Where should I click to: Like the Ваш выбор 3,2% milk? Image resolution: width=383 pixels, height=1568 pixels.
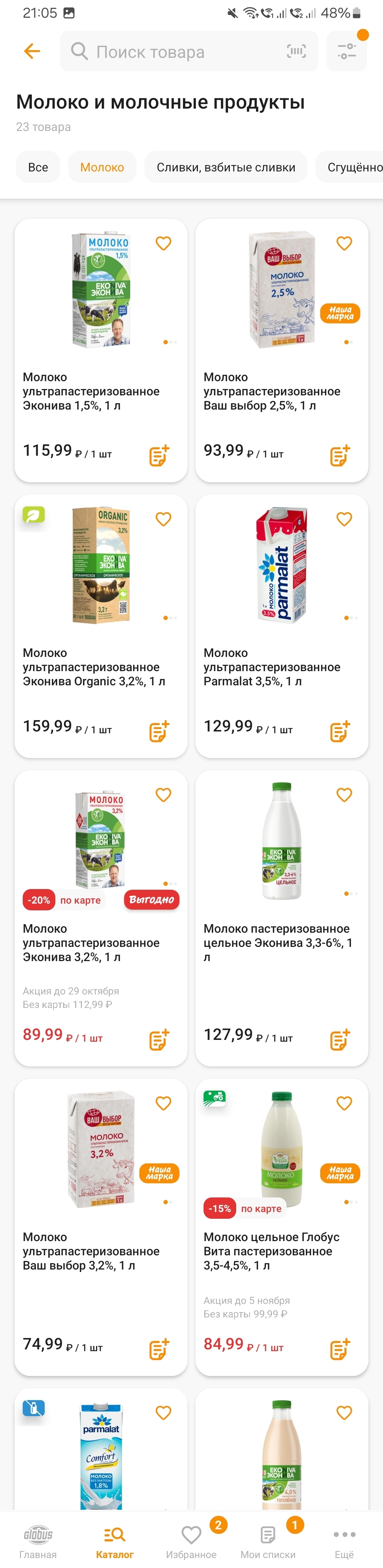click(163, 1103)
